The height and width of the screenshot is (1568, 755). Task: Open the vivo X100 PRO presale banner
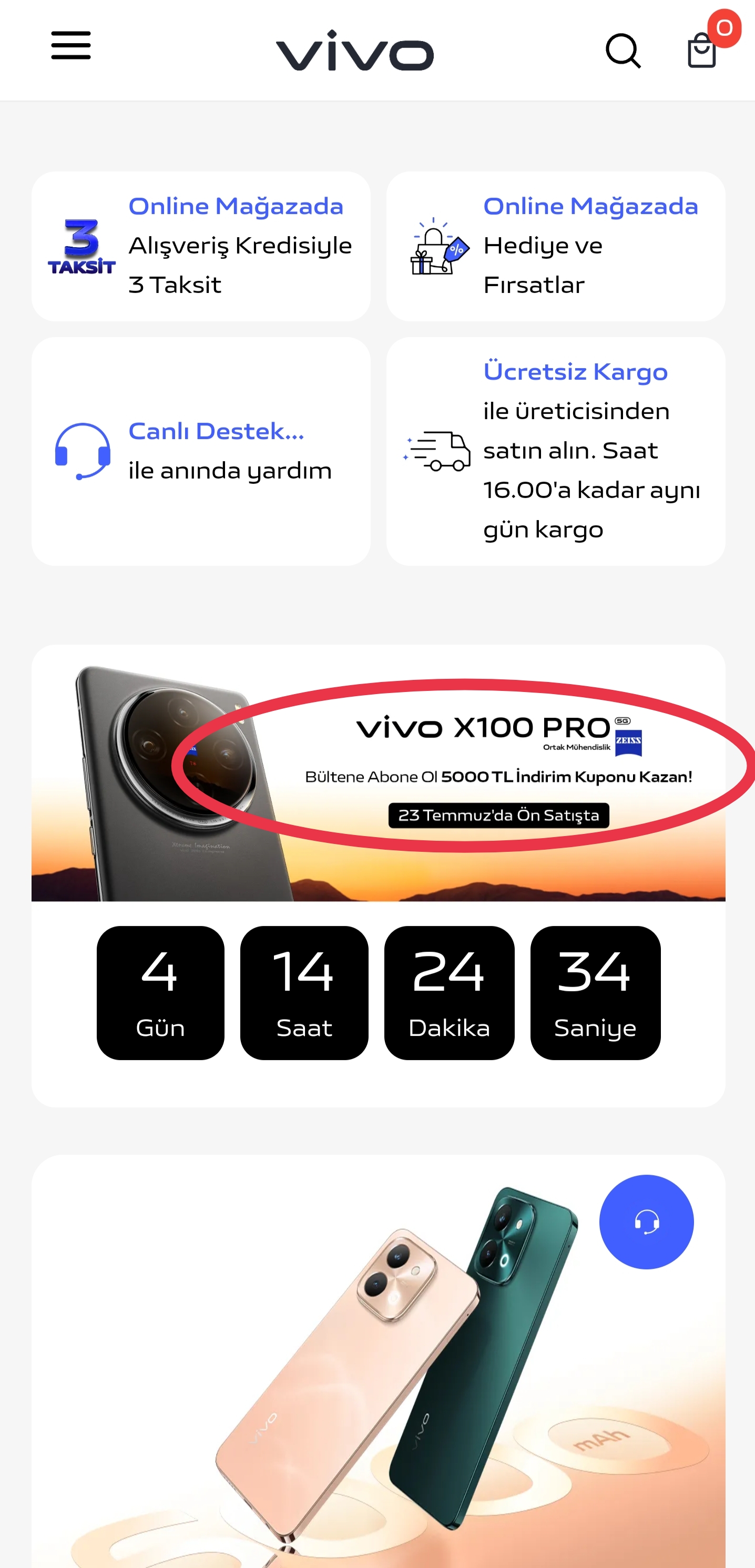[x=378, y=772]
